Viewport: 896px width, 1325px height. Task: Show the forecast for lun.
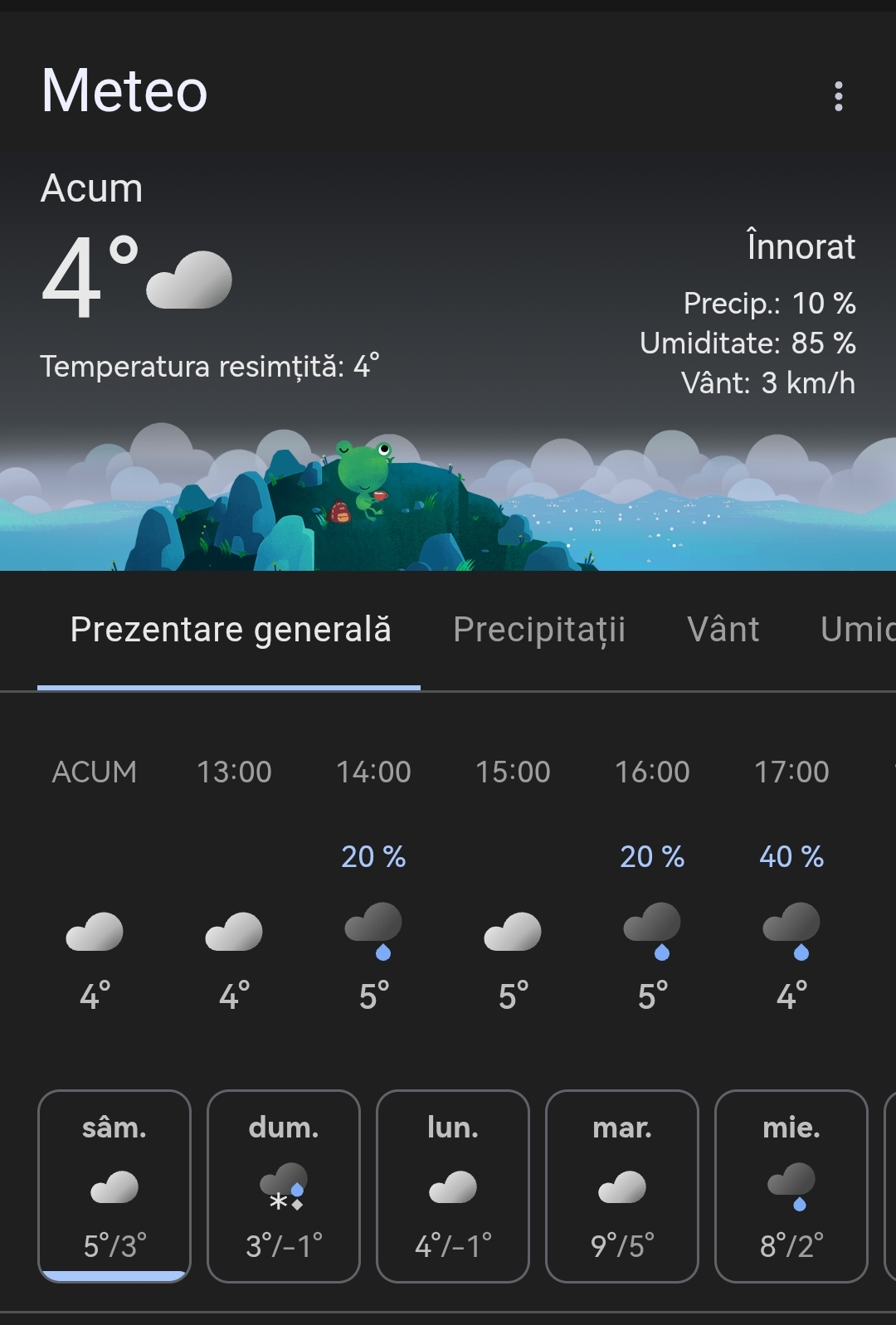pos(453,1186)
